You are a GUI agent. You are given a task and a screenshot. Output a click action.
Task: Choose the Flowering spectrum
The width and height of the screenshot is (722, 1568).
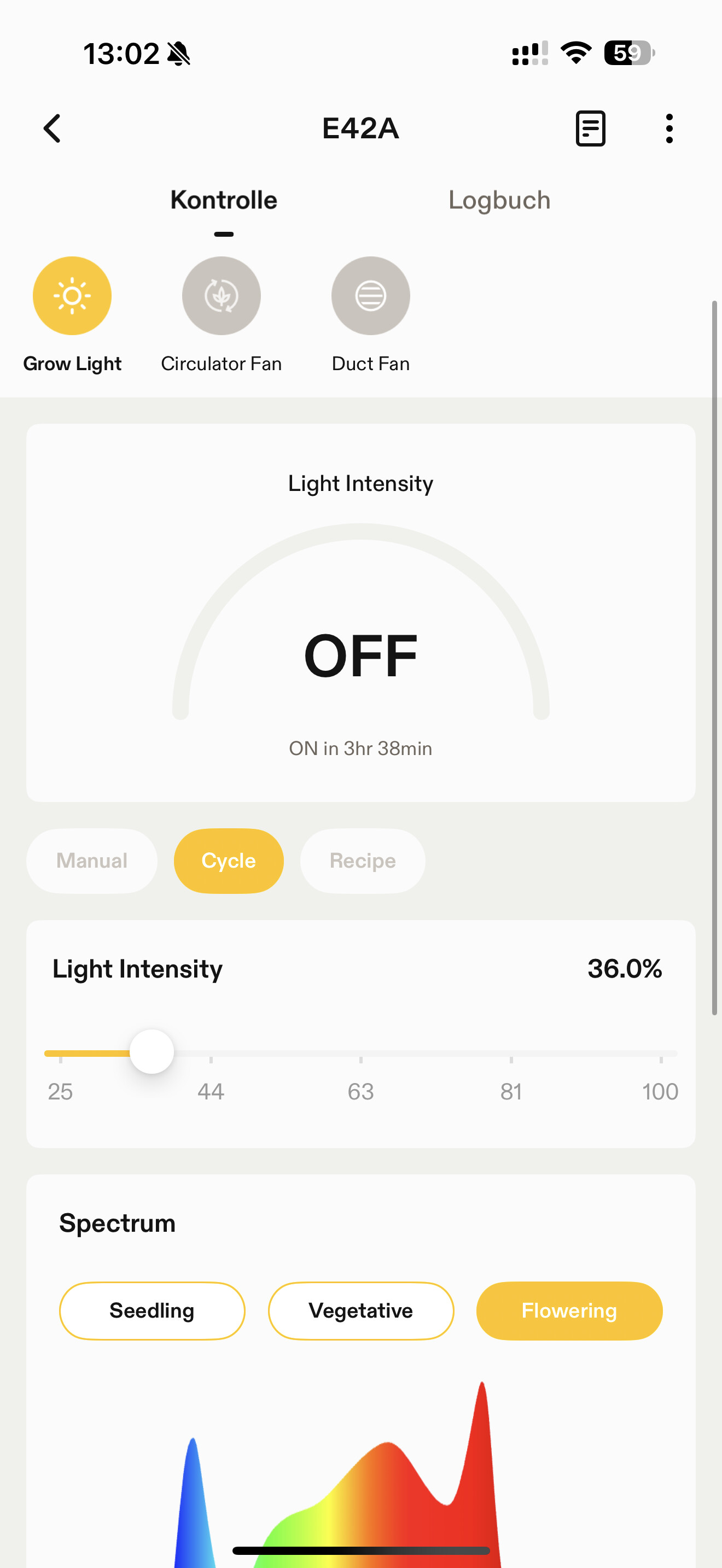tap(569, 1310)
